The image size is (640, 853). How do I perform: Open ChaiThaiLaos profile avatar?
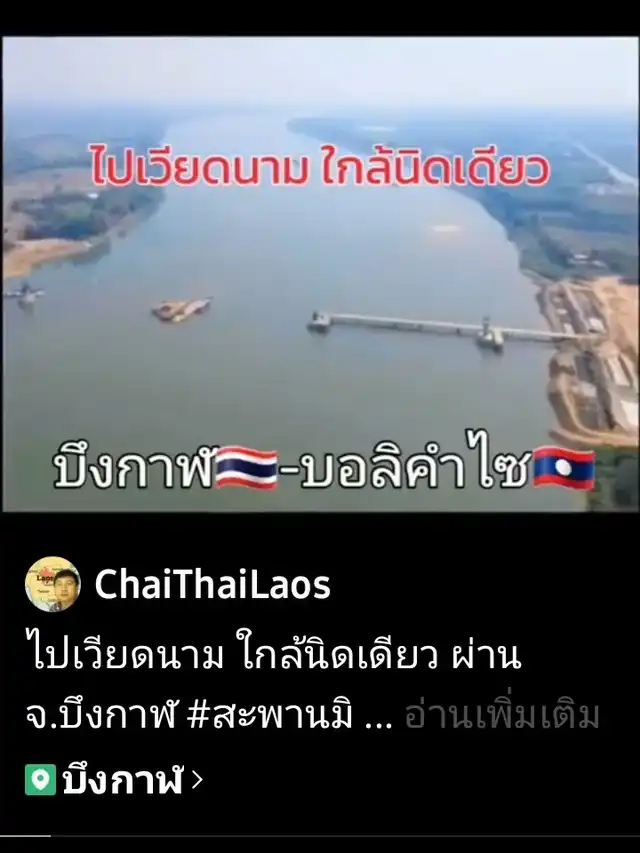[x=52, y=584]
